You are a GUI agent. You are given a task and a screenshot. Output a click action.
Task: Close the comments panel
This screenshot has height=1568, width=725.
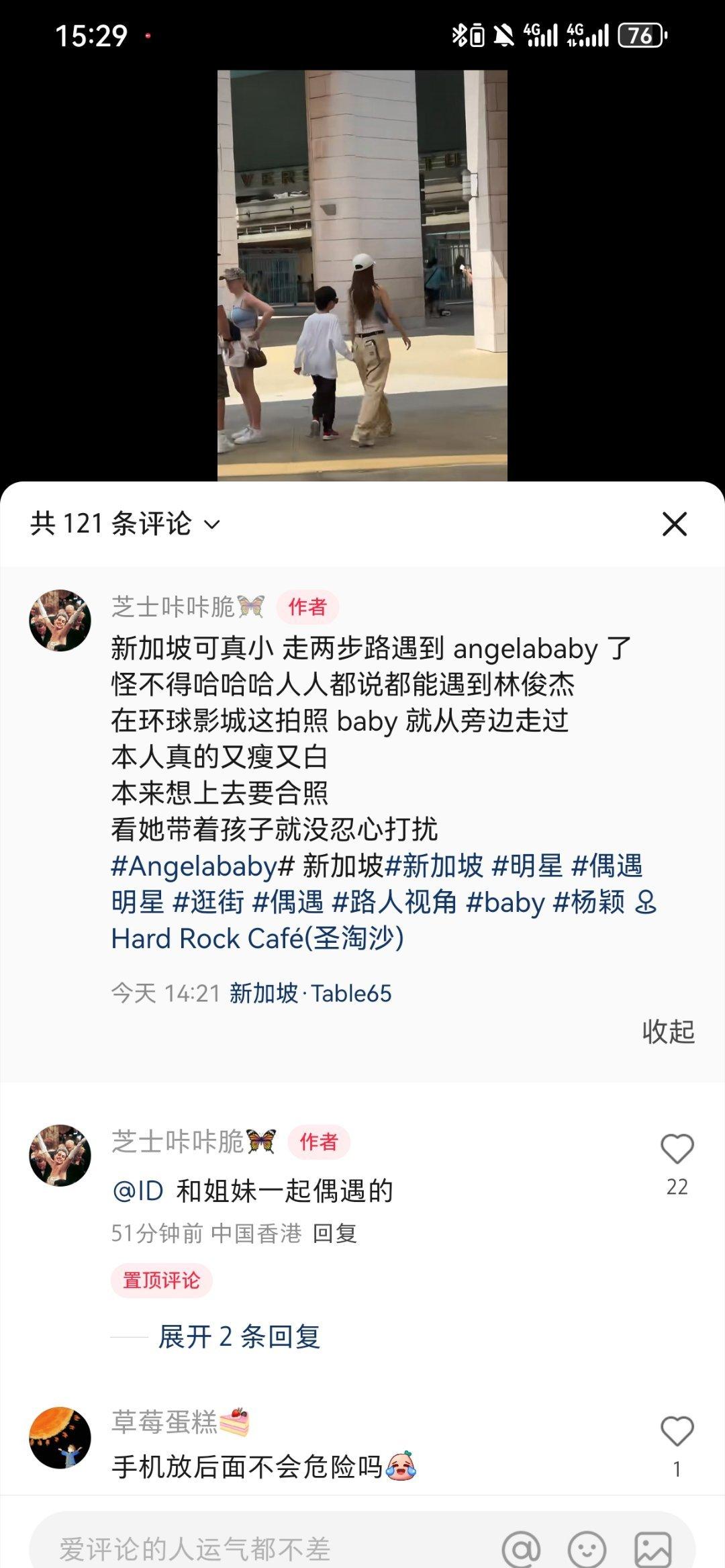coord(674,524)
